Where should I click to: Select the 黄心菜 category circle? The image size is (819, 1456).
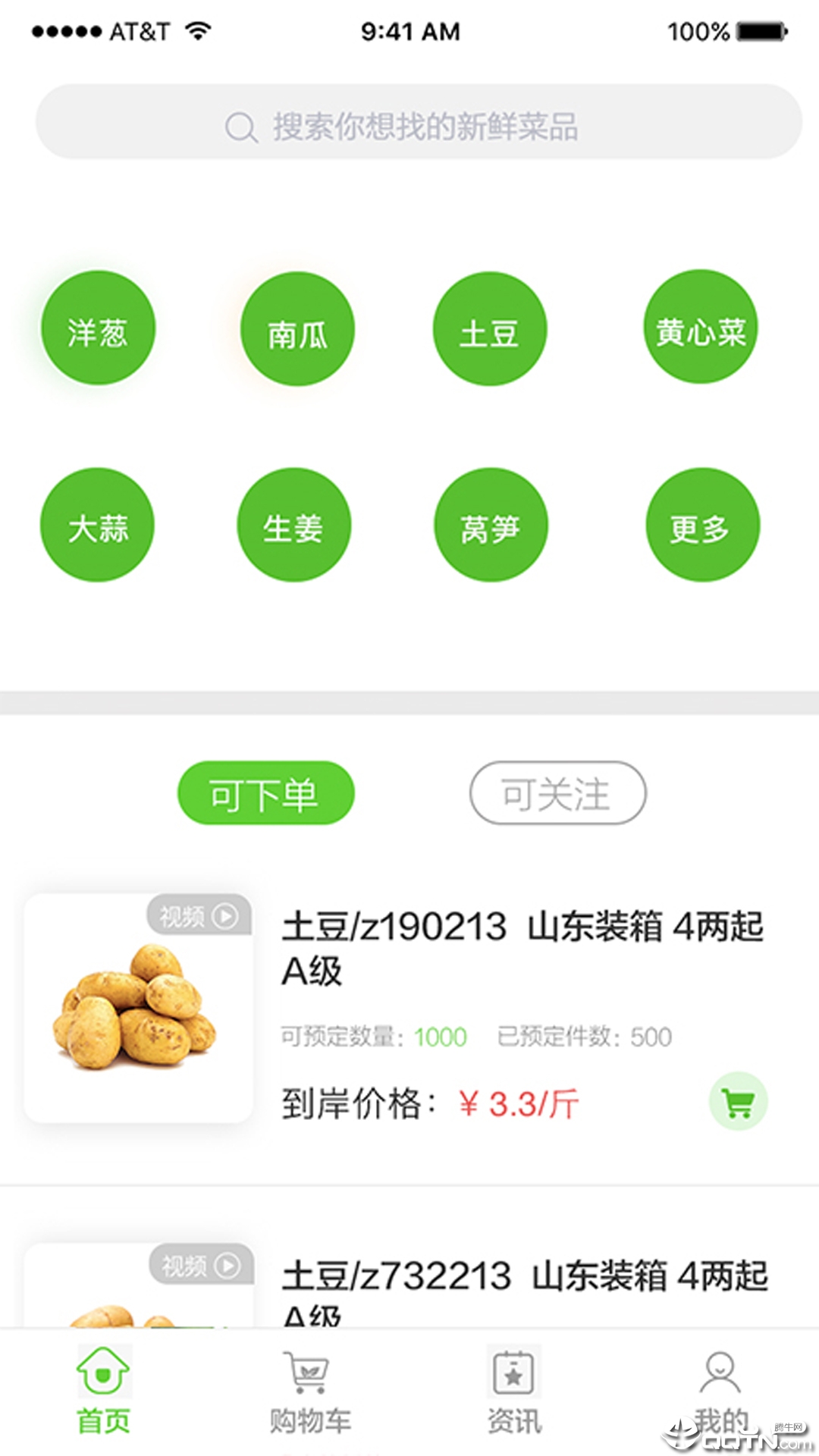(701, 328)
